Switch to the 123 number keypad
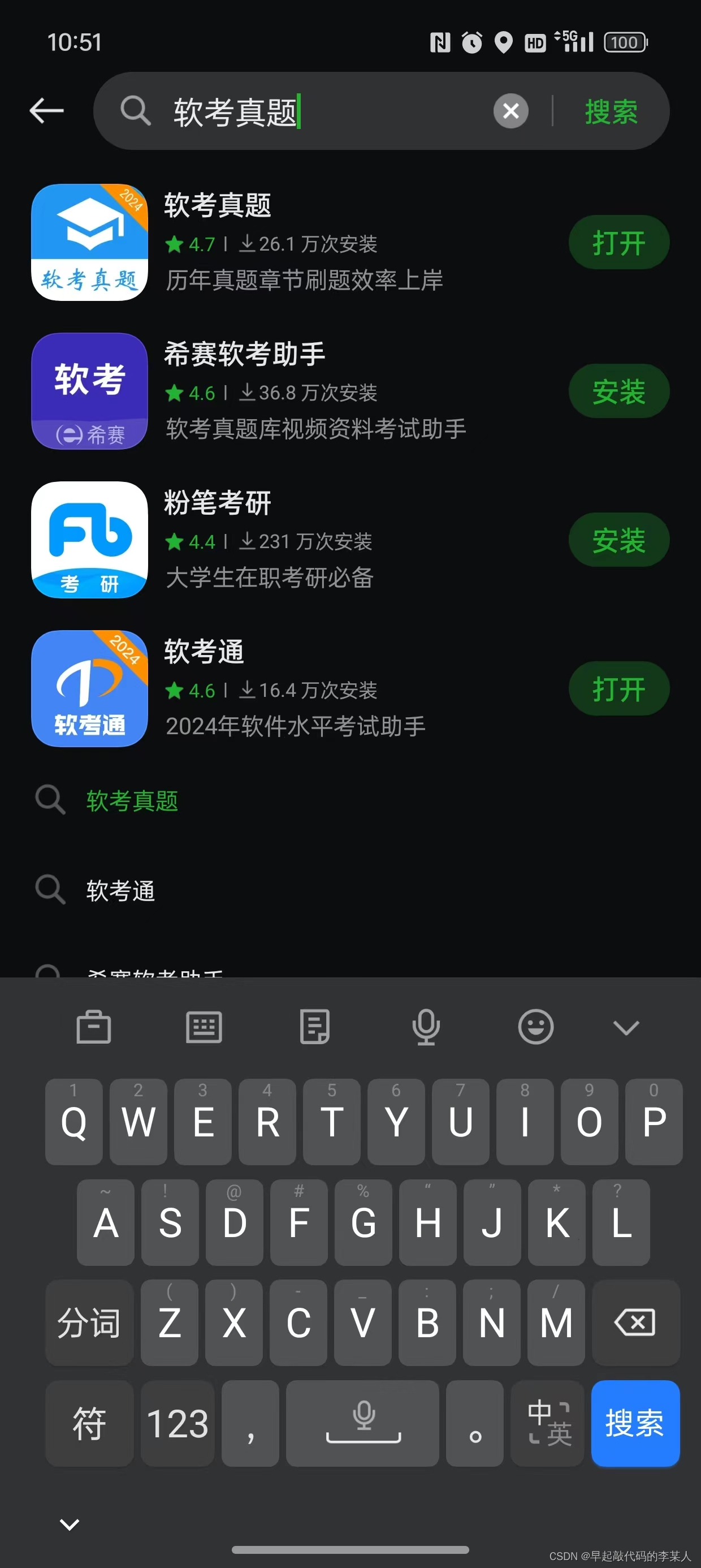The image size is (701, 1568). point(178,1423)
